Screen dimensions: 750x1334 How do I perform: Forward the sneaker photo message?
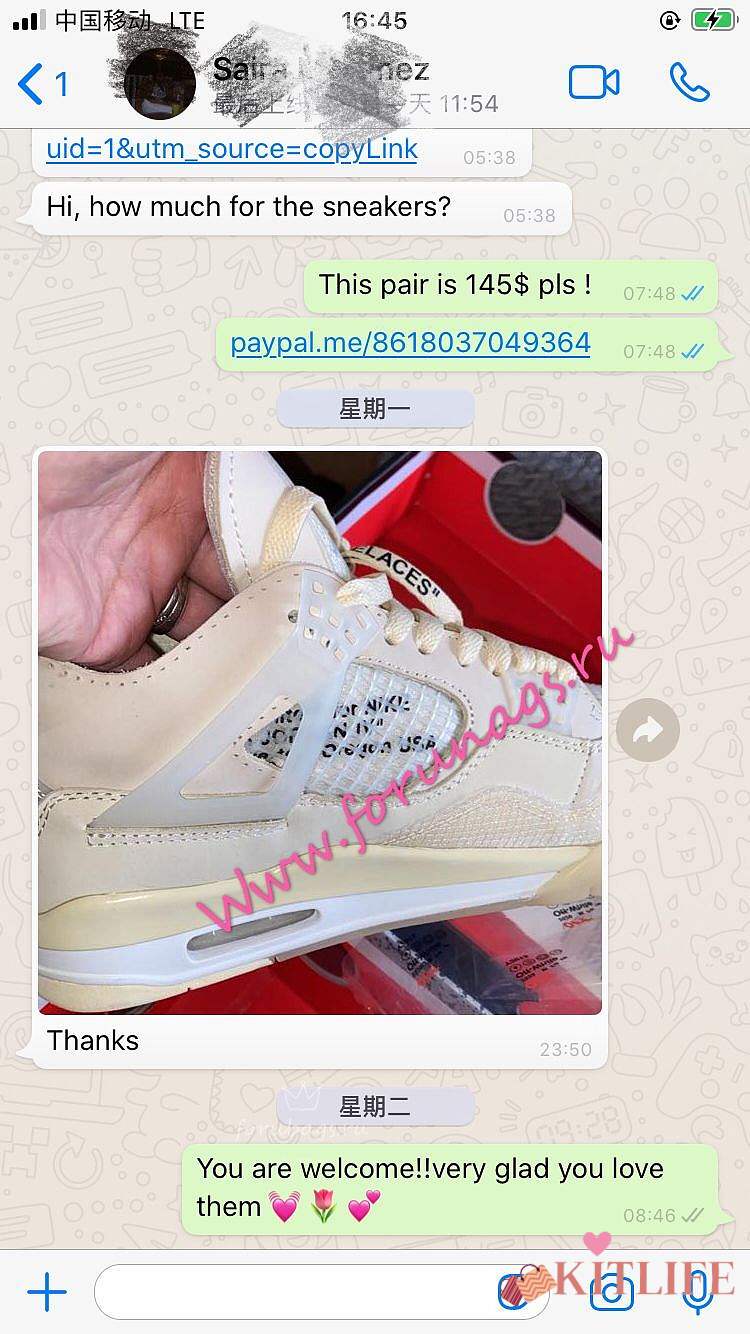(648, 732)
